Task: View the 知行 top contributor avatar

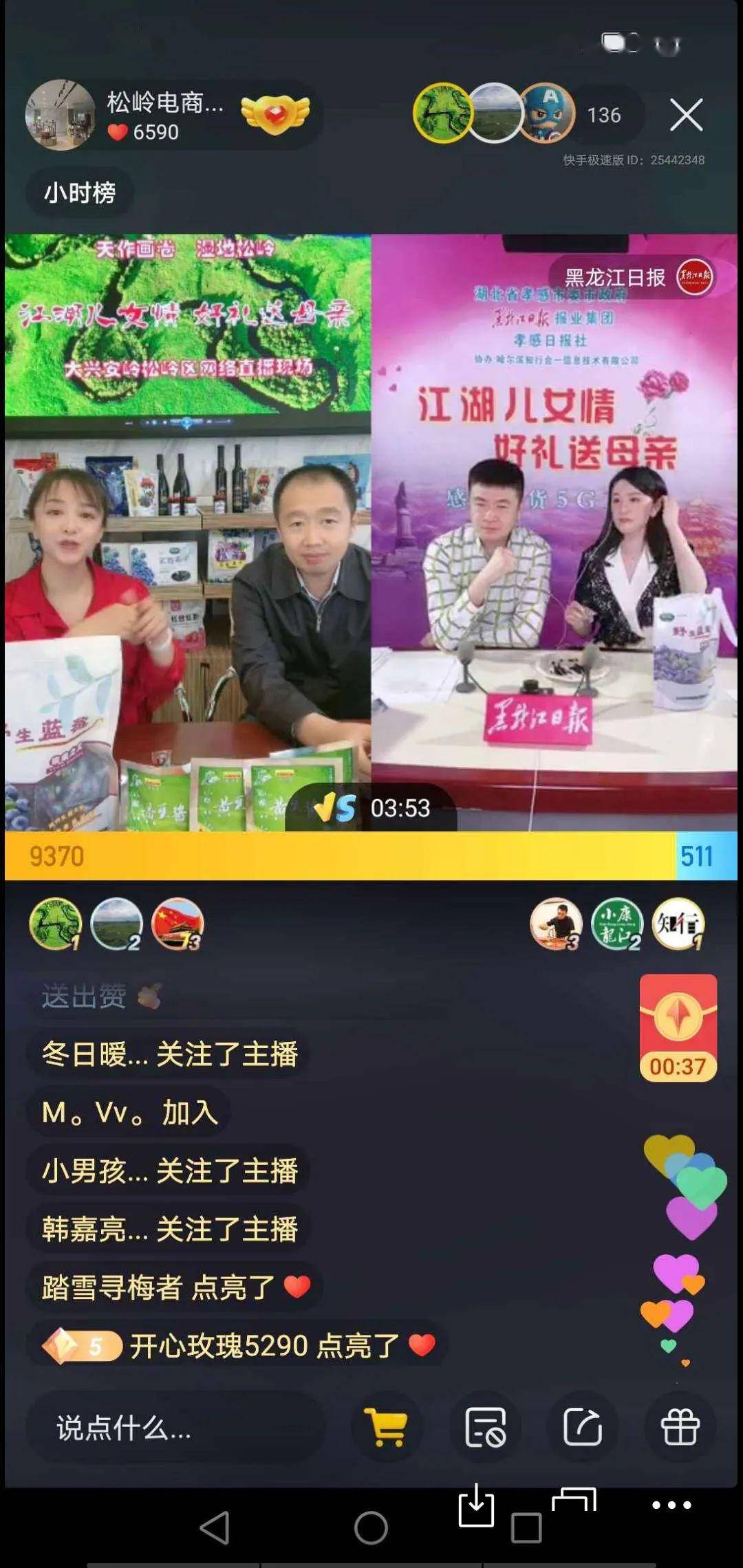Action: coord(678,924)
